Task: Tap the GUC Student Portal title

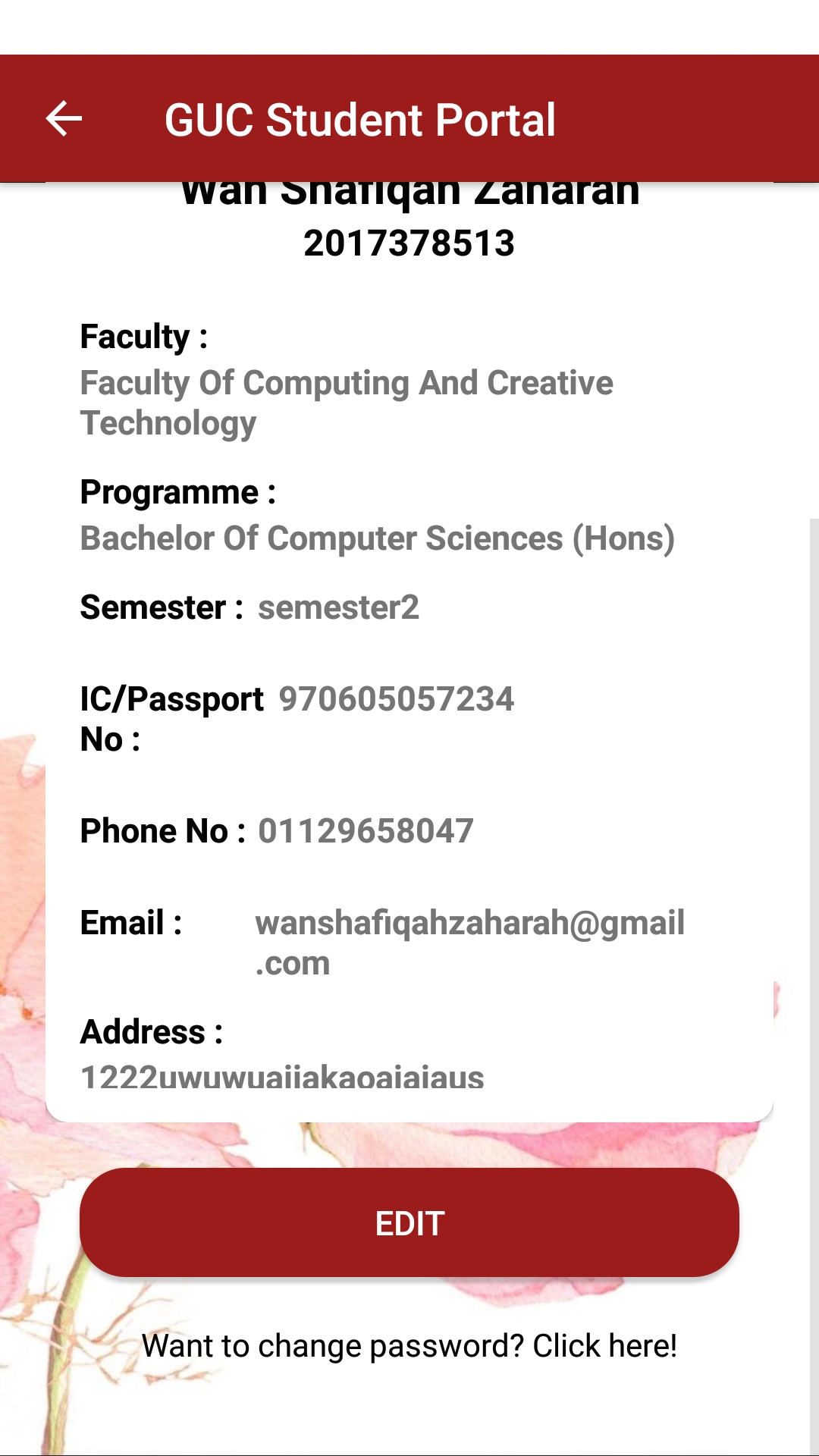Action: (x=359, y=120)
